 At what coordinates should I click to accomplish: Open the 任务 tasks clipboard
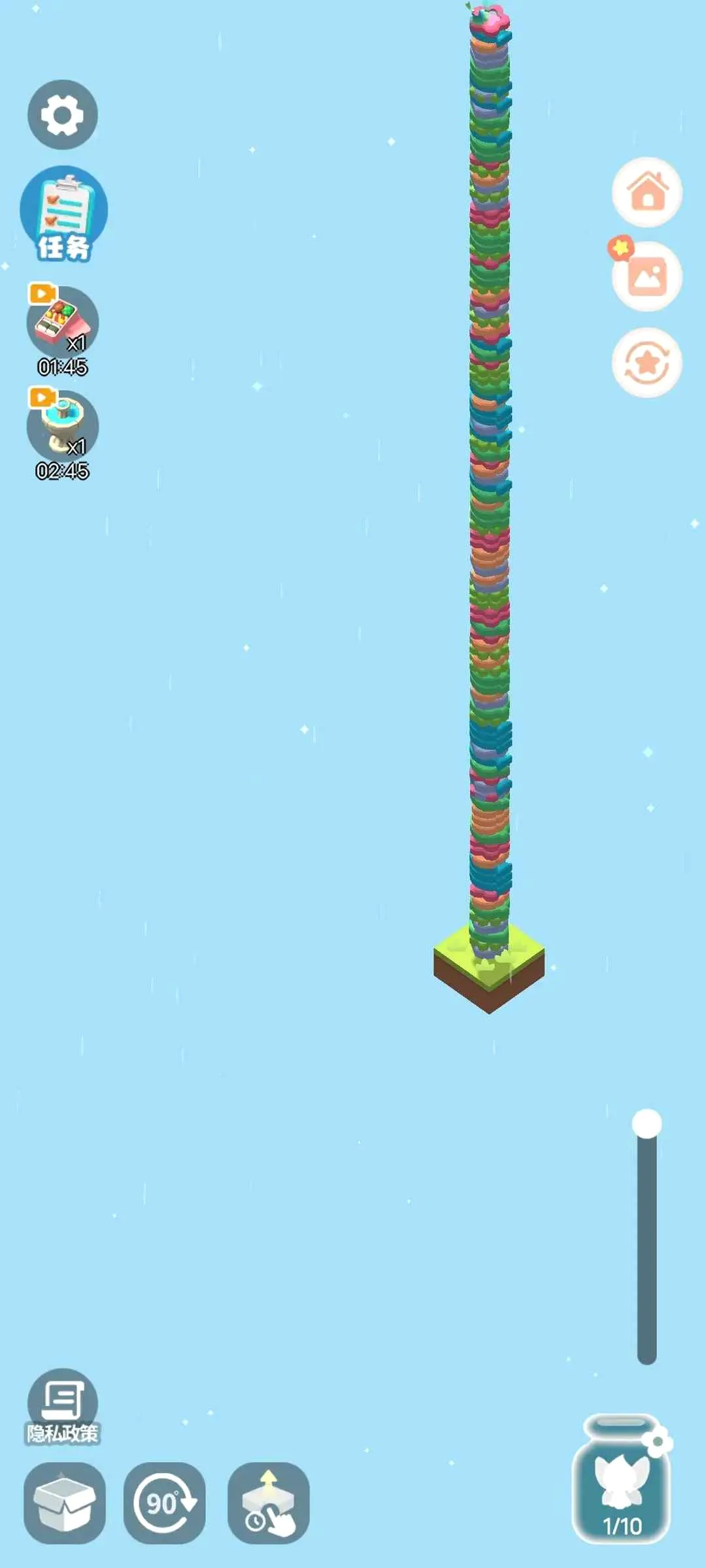(x=63, y=214)
